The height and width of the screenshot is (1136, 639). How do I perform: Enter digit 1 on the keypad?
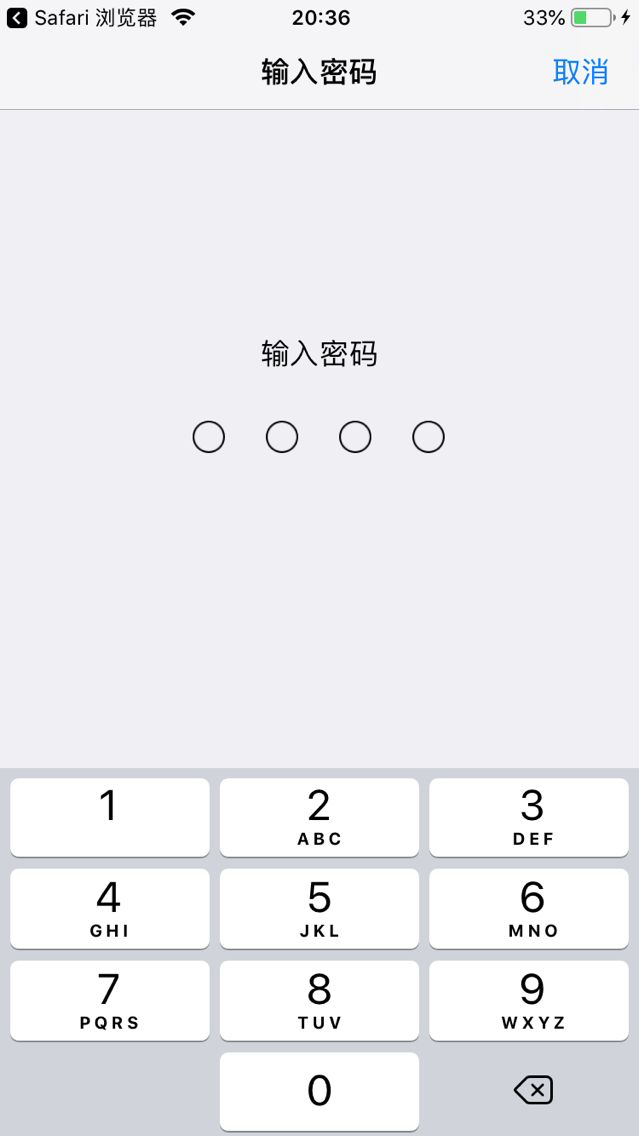[110, 817]
